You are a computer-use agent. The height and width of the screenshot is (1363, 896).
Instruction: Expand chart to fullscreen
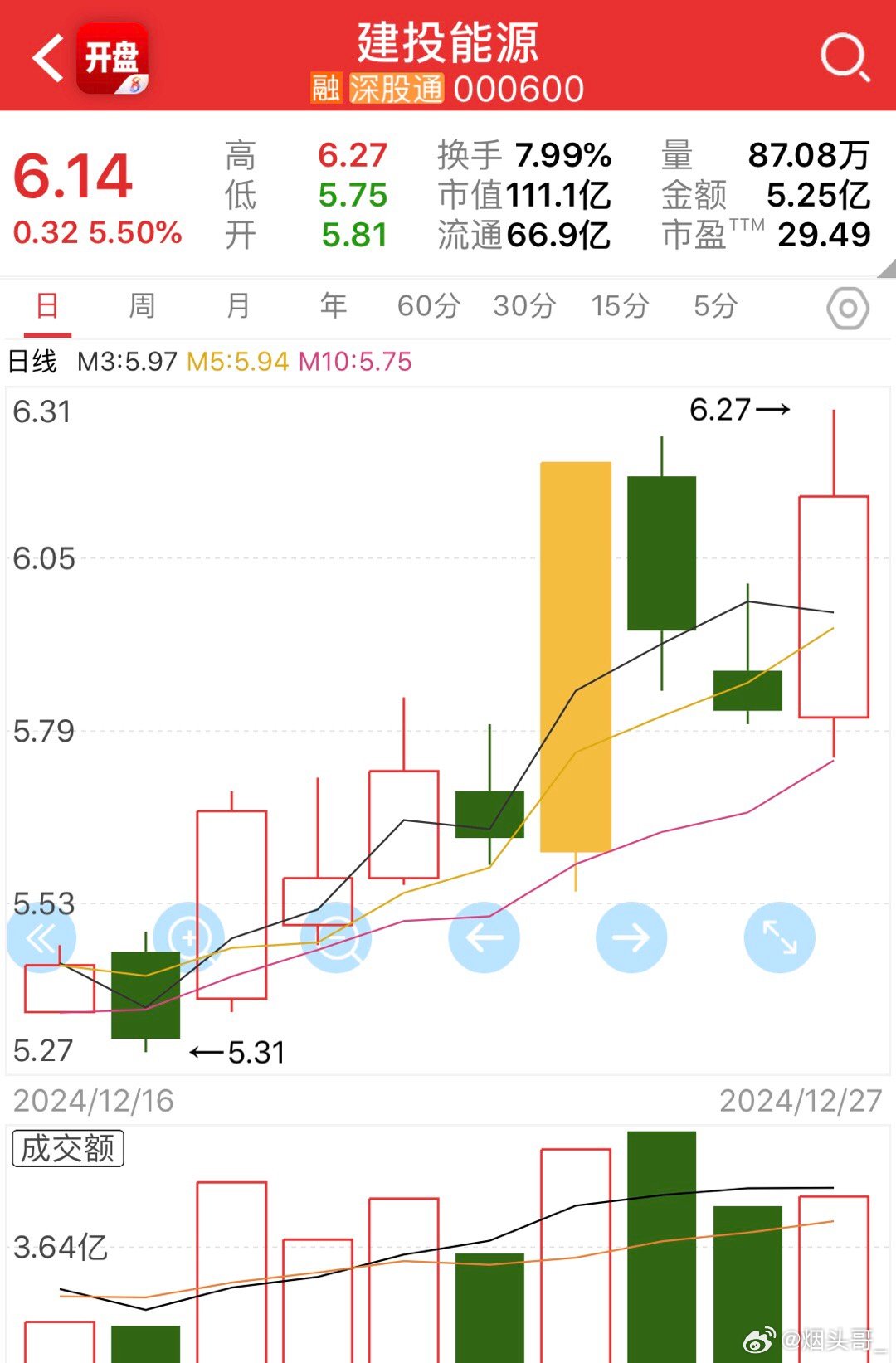[x=779, y=938]
